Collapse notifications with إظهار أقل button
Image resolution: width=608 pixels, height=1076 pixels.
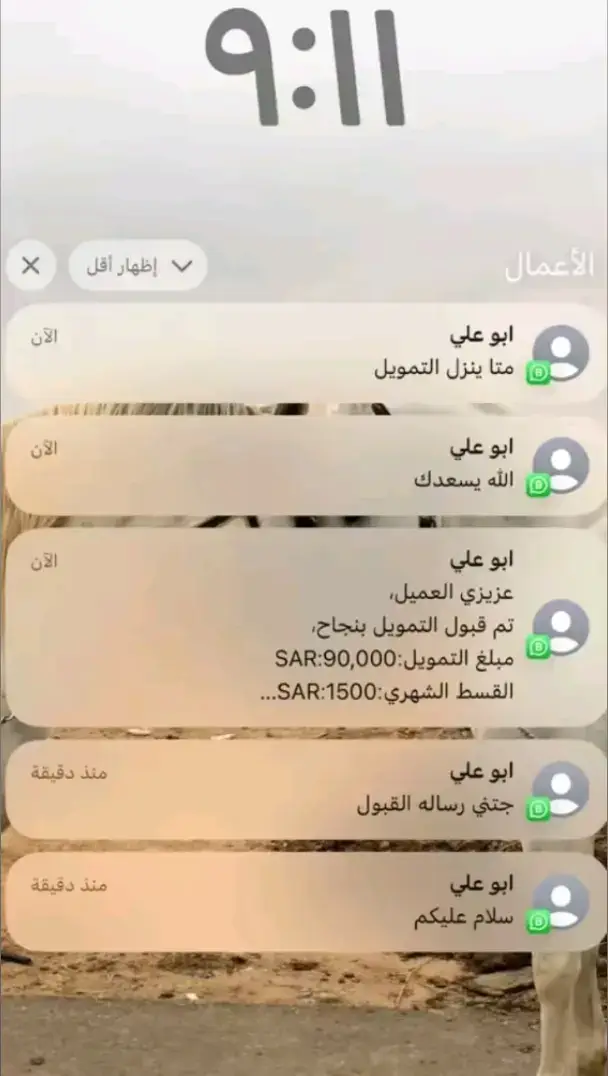pyautogui.click(x=138, y=265)
